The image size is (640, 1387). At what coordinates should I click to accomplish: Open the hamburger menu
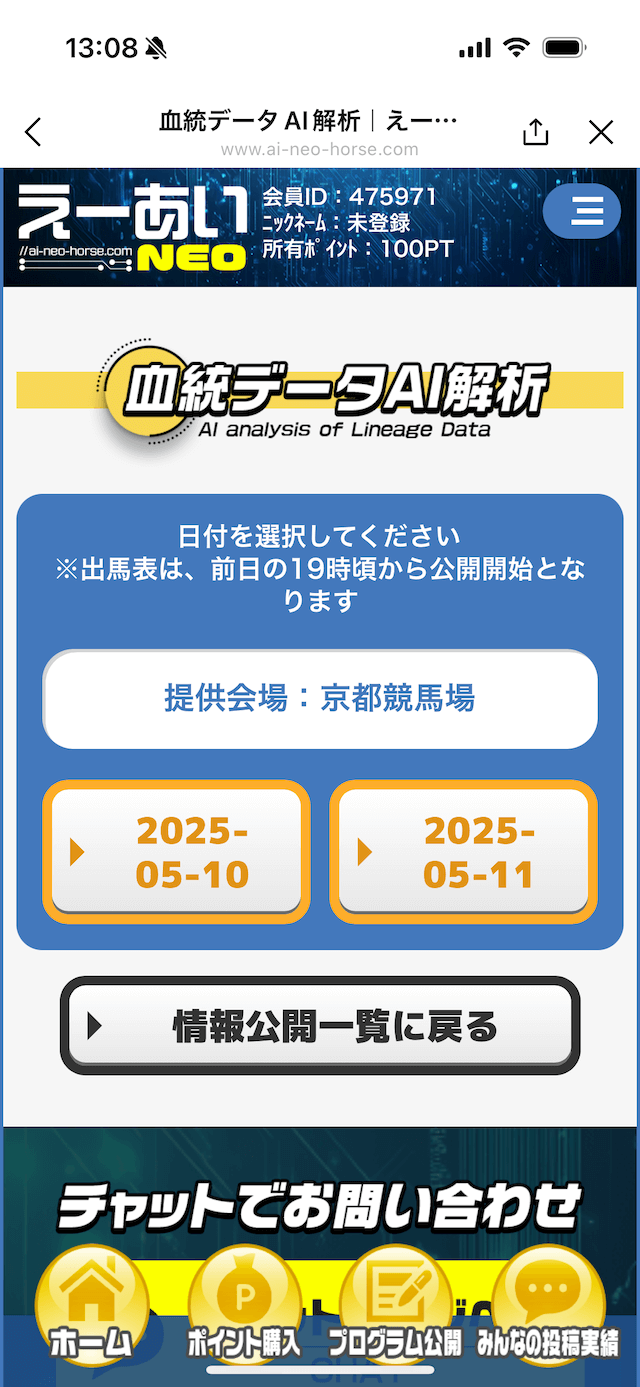click(581, 211)
